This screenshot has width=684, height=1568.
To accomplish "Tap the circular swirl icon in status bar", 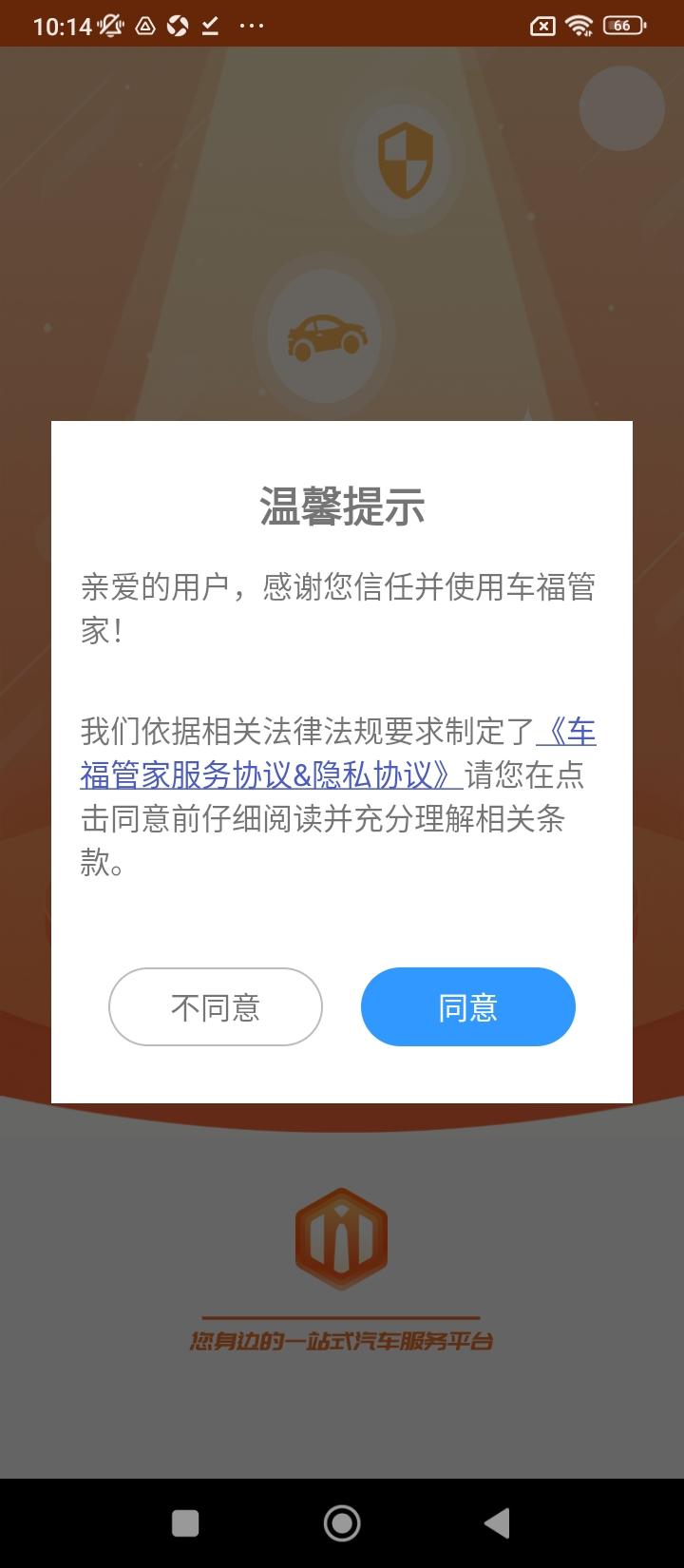I will pos(178,26).
